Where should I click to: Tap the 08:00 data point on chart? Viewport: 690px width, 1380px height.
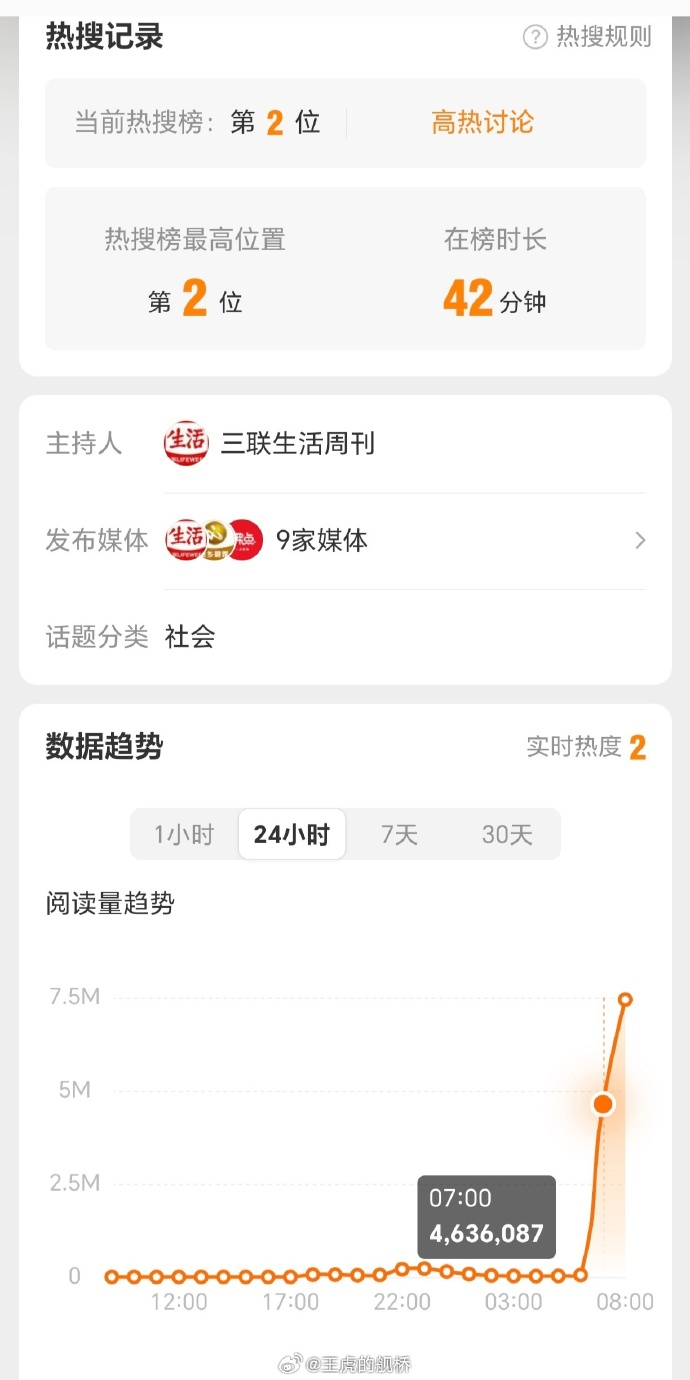click(x=625, y=999)
